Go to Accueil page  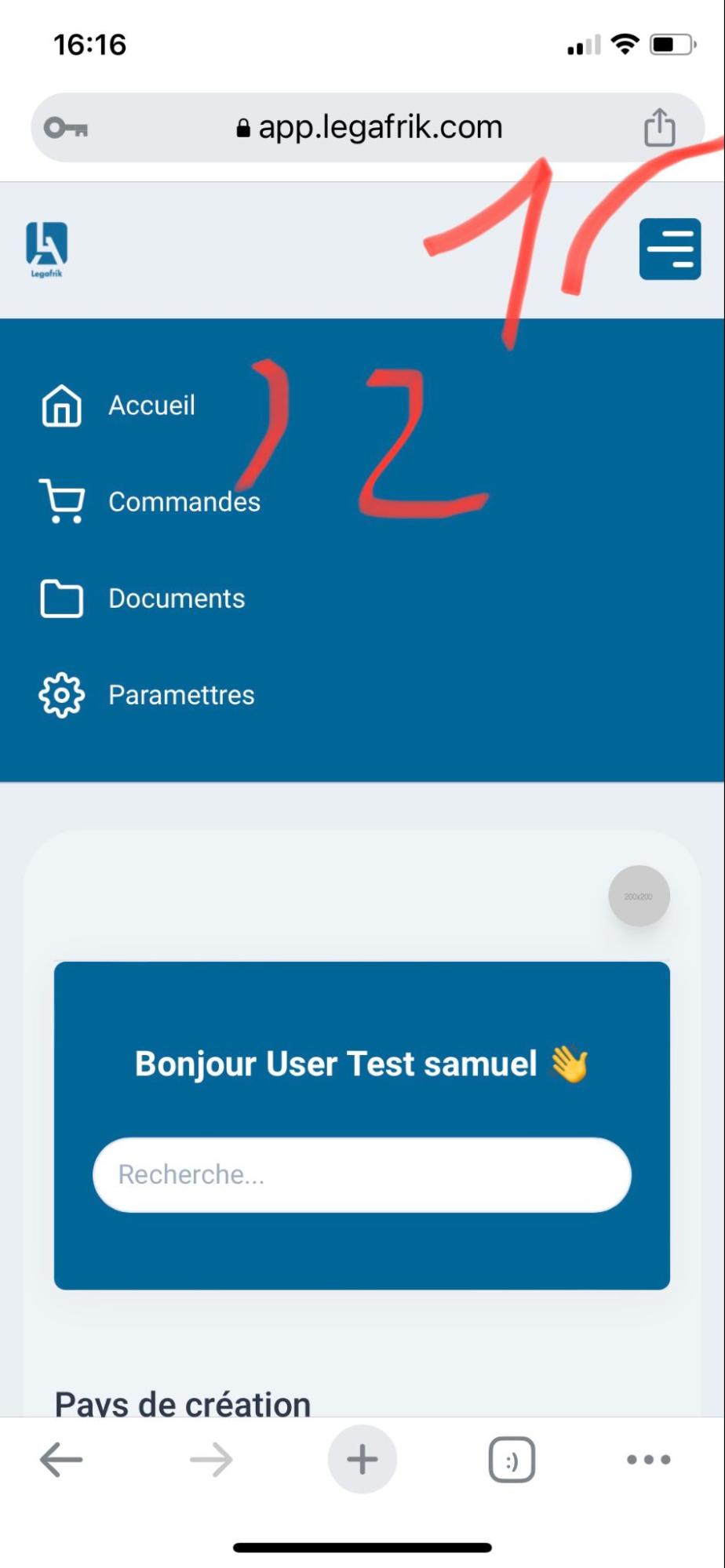coord(151,406)
